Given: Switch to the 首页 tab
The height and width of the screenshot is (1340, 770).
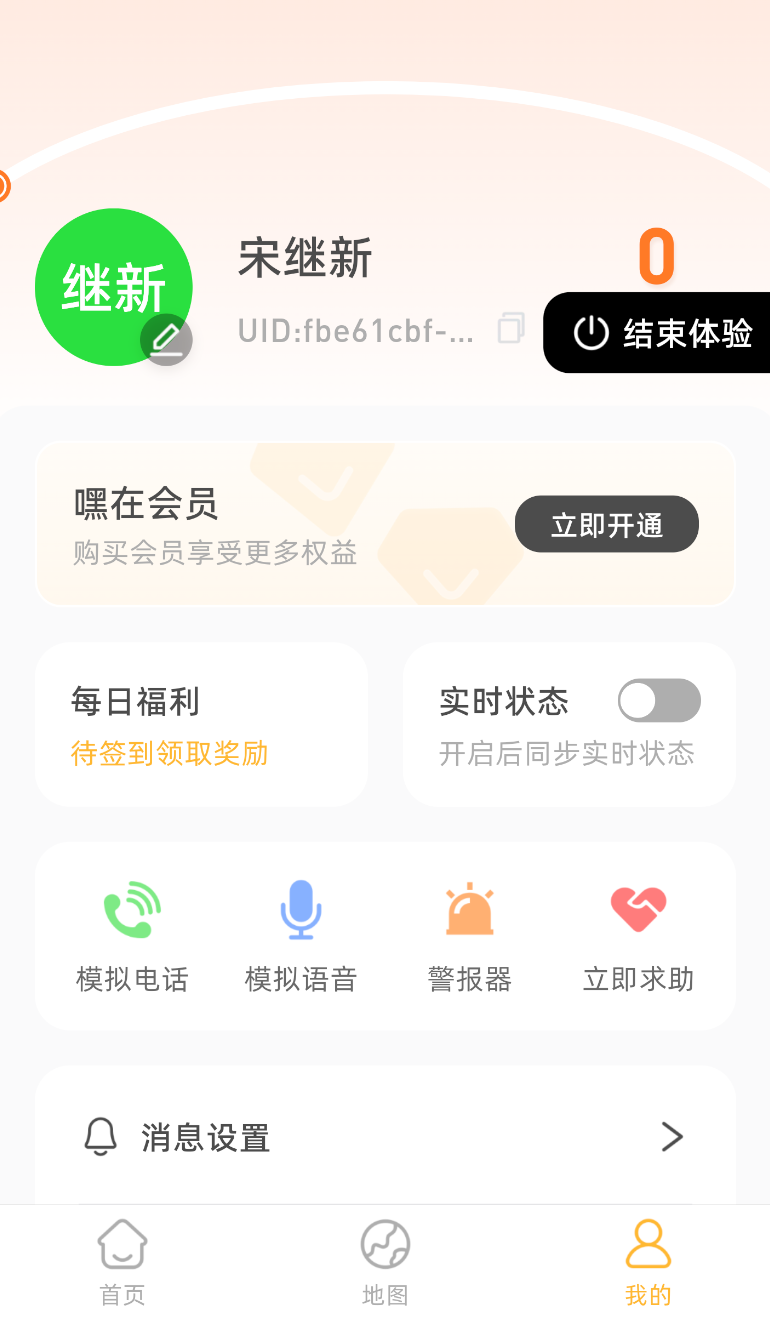Looking at the screenshot, I should click(x=122, y=1262).
